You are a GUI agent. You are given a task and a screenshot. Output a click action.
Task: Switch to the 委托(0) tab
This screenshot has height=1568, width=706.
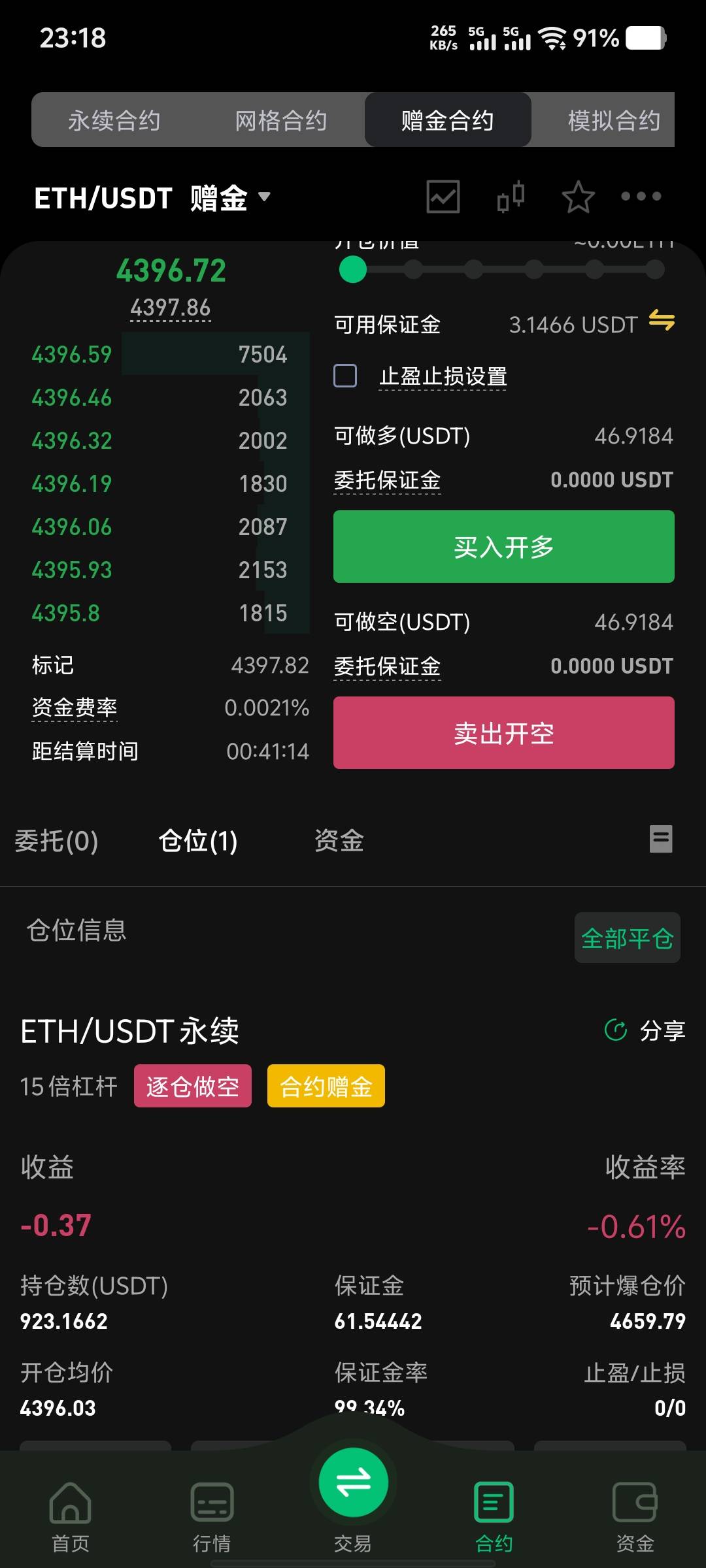[56, 841]
